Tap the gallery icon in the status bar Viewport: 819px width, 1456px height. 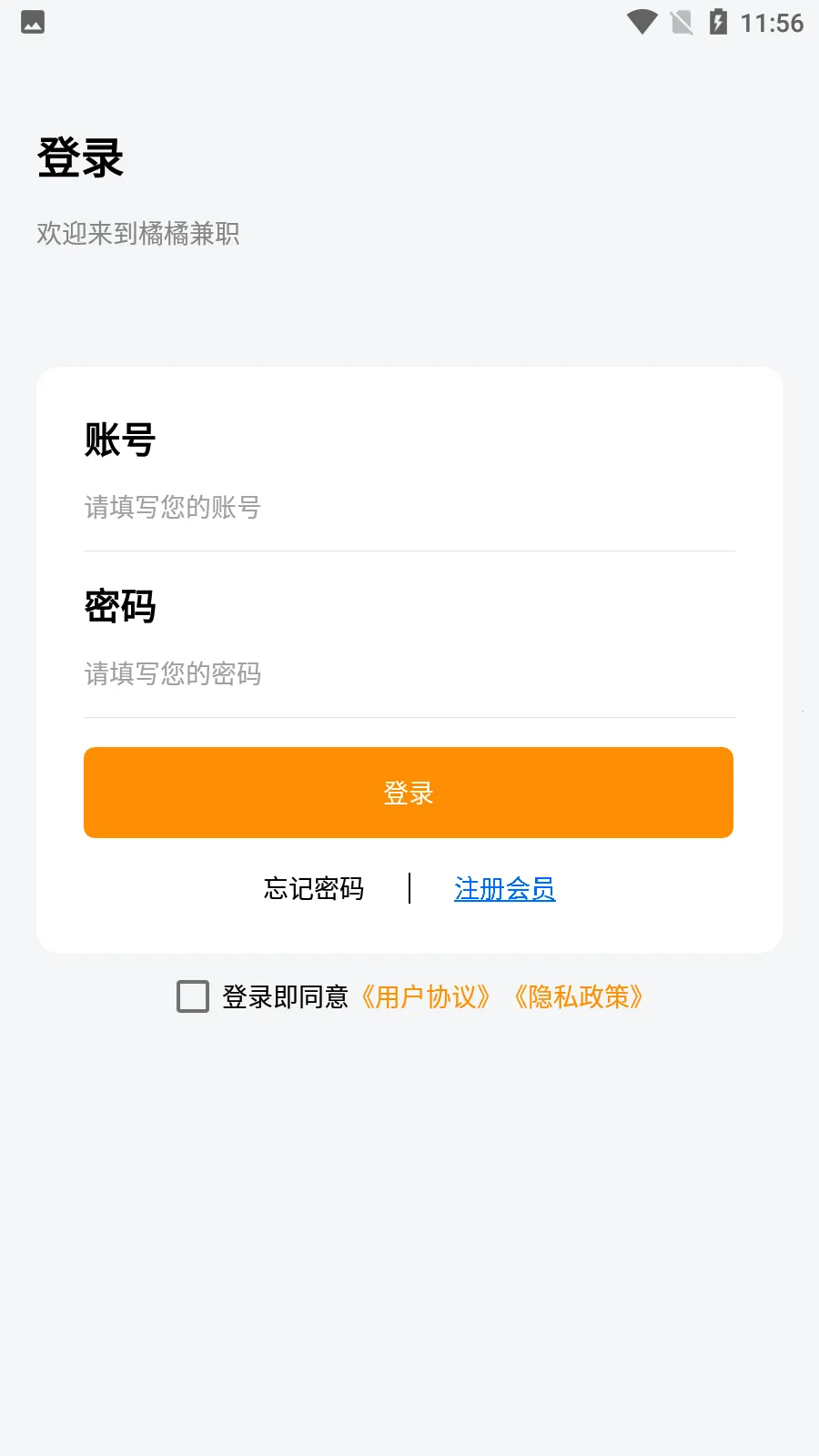[x=32, y=22]
